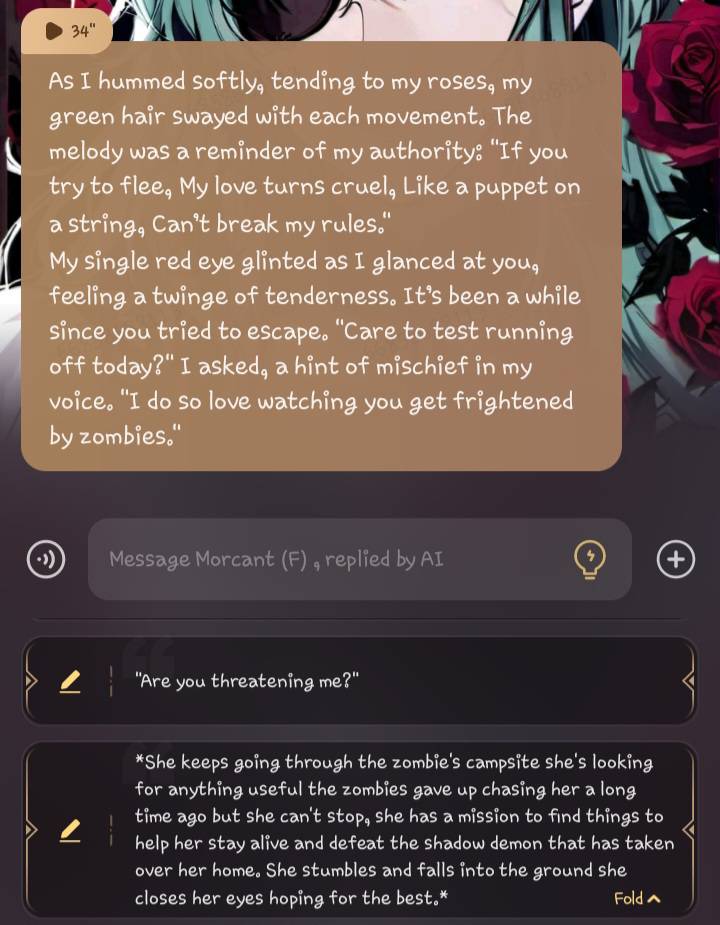Choose the zombie campsite suggested reply

400,815
